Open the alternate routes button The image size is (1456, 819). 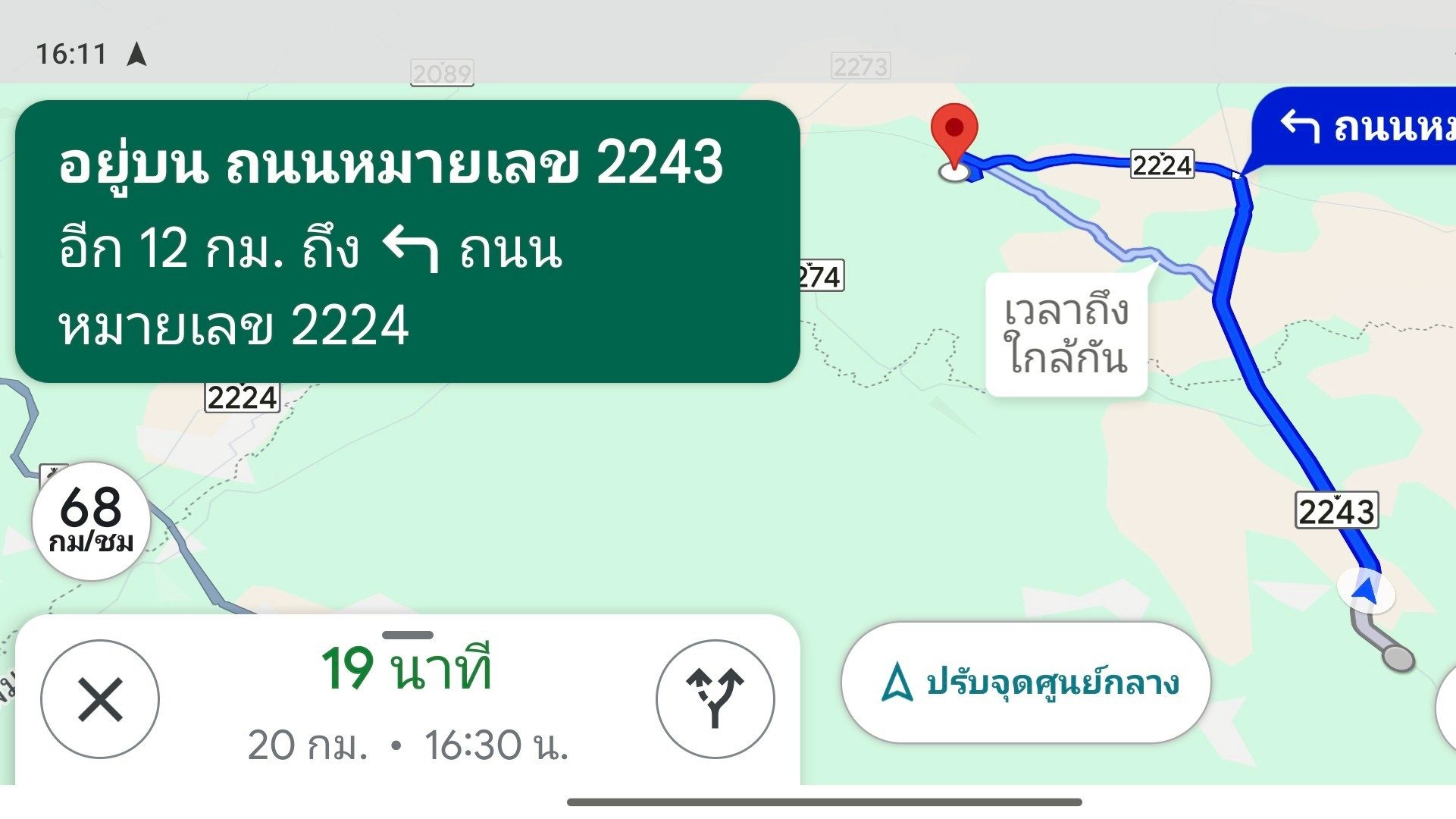715,699
